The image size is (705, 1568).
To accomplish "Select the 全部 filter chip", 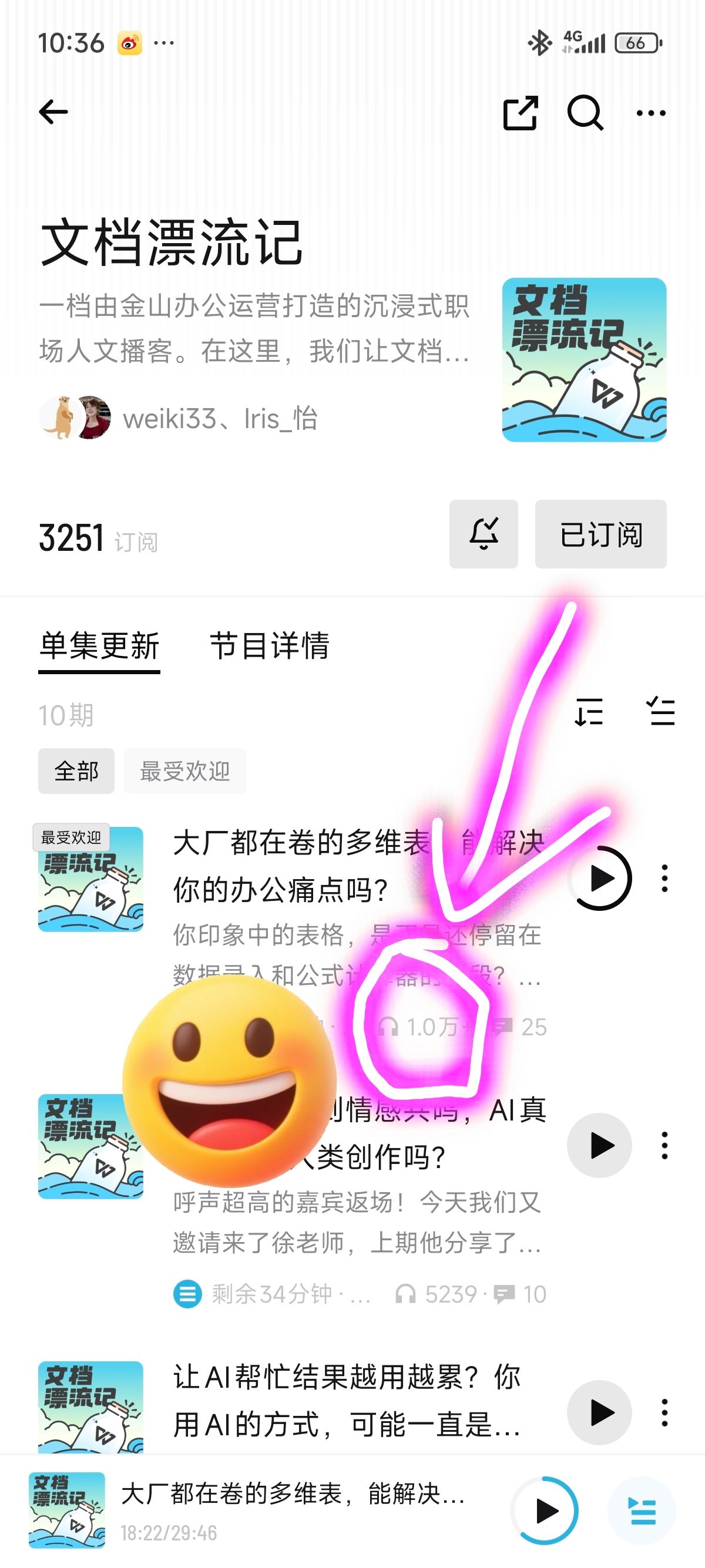I will click(x=76, y=770).
